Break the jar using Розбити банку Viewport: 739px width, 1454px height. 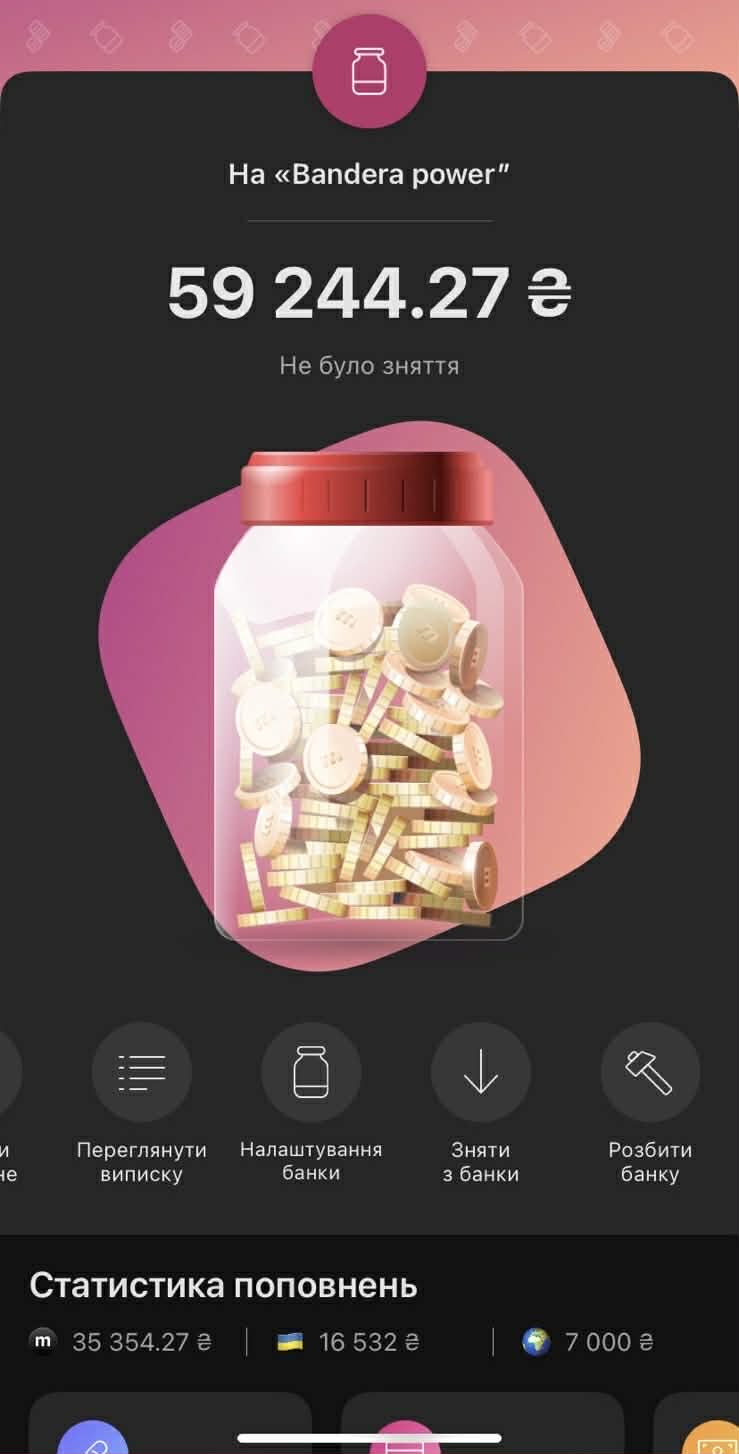pyautogui.click(x=650, y=1072)
